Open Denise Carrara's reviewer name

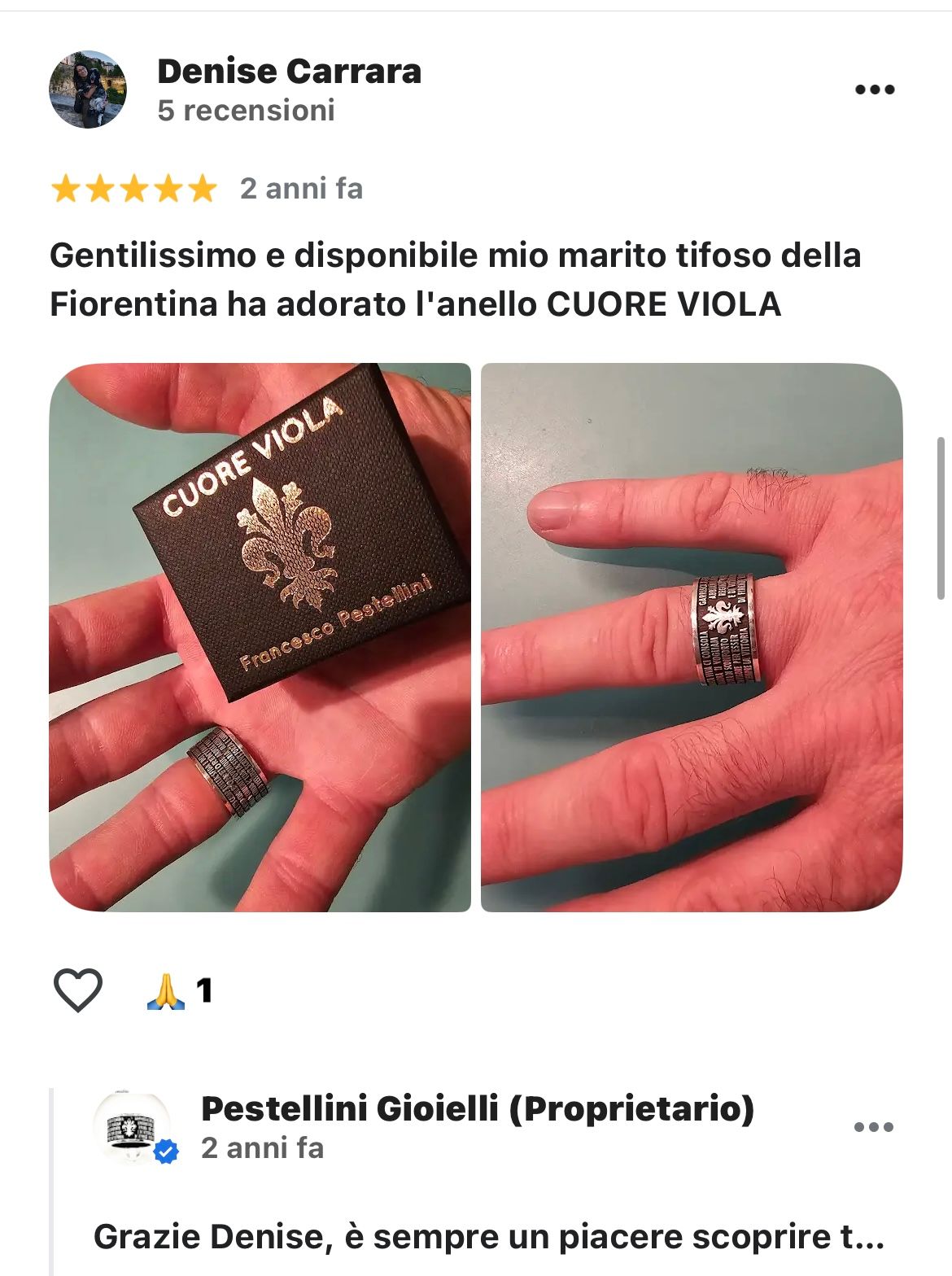[289, 72]
